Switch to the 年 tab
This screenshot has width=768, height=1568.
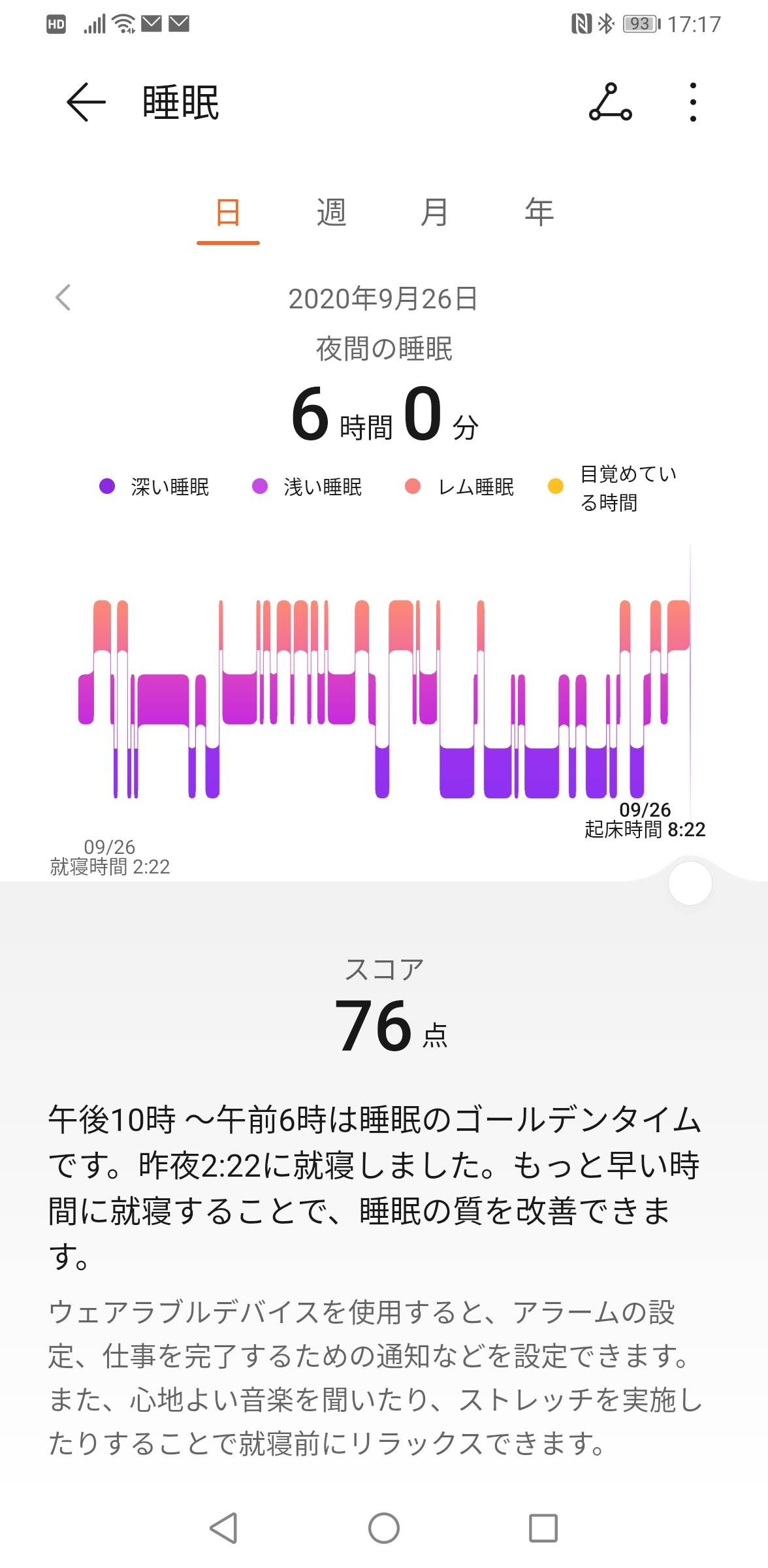point(539,213)
